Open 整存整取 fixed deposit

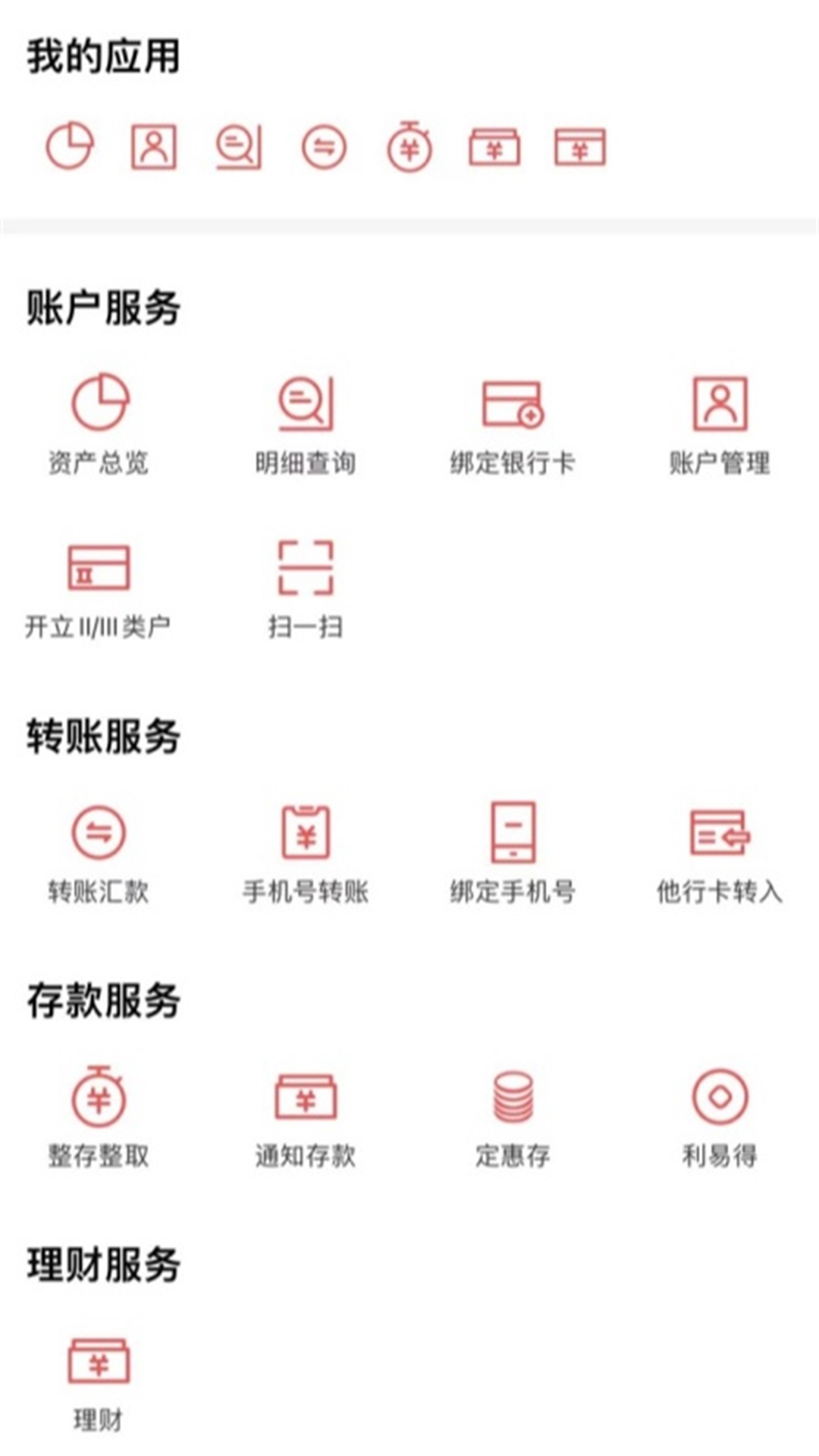coord(99,1116)
